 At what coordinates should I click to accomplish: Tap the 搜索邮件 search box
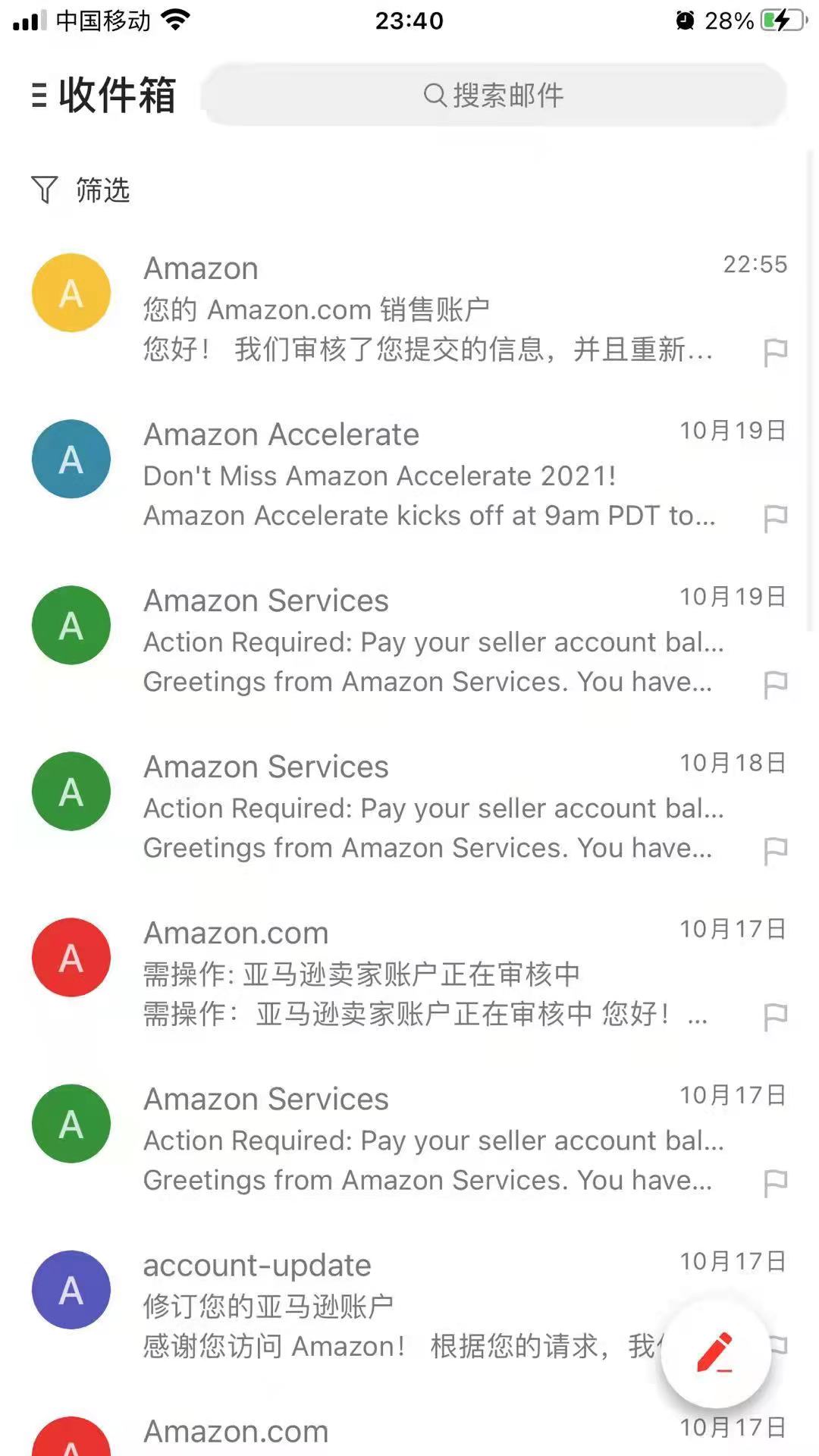[x=494, y=96]
